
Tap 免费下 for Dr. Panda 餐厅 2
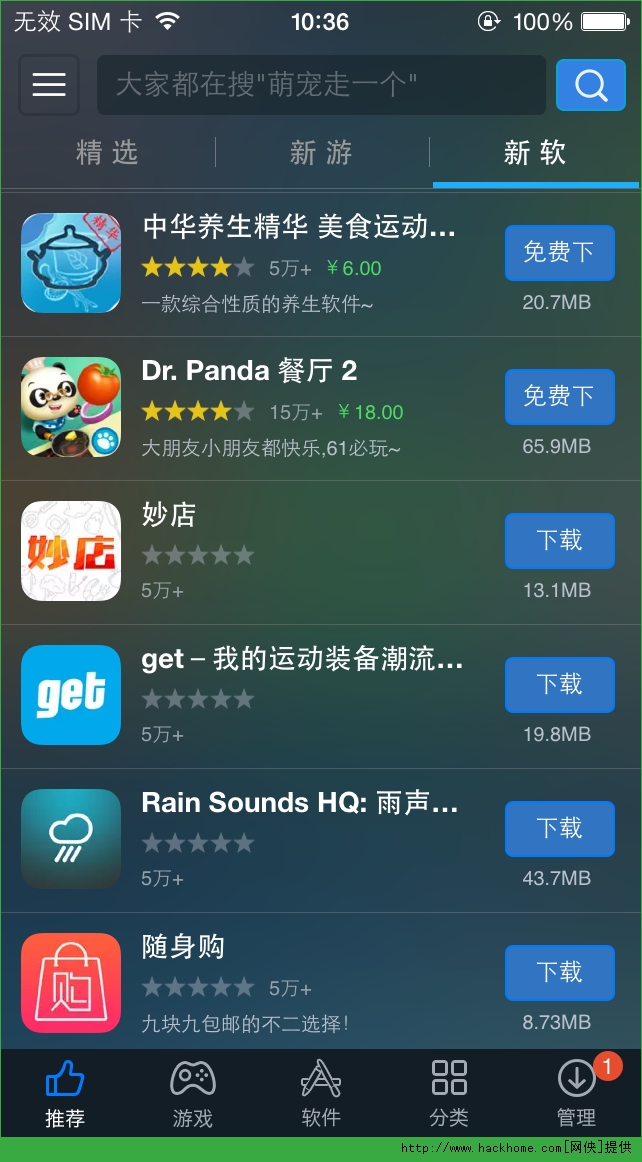(x=559, y=396)
